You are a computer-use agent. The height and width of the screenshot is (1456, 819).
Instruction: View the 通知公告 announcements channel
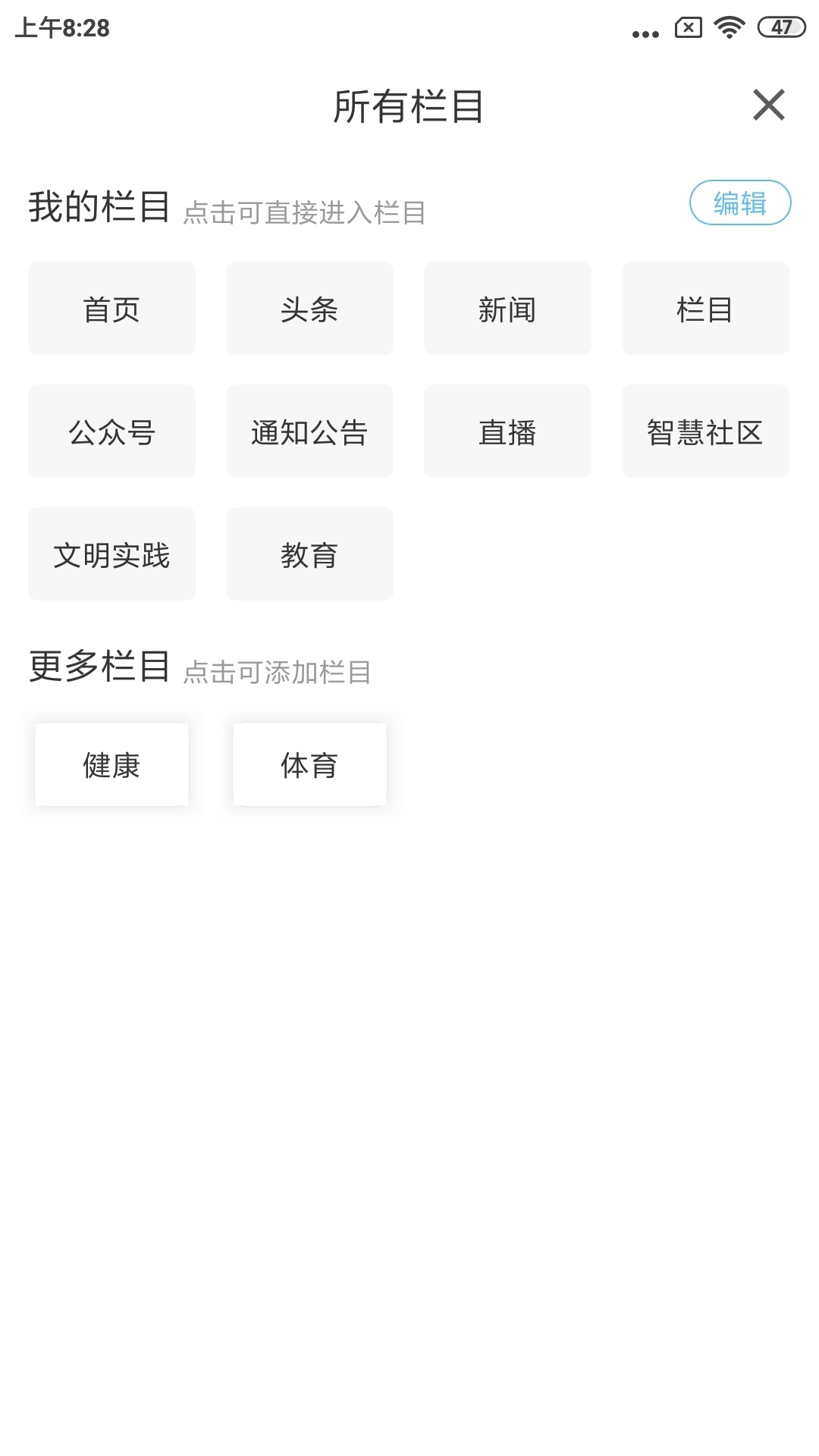309,431
